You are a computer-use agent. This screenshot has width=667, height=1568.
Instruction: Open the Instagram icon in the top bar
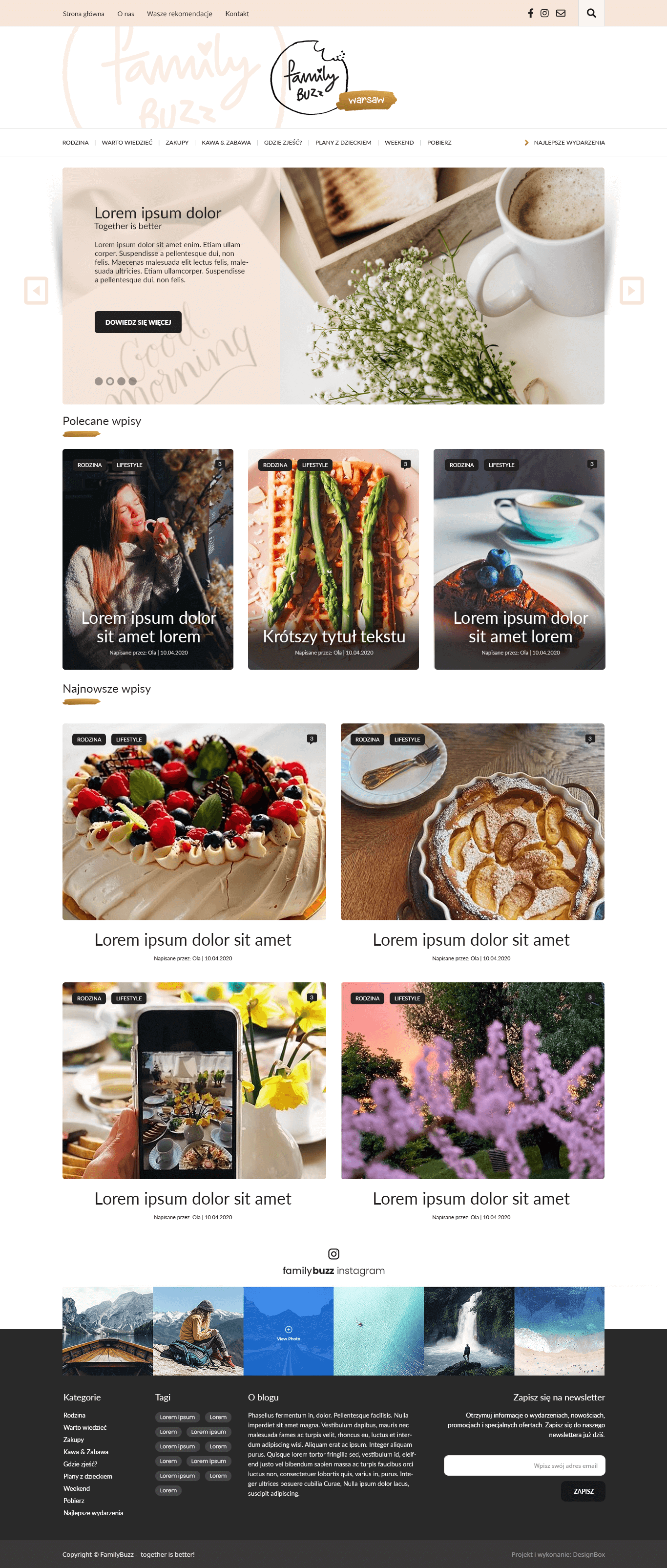coord(544,12)
